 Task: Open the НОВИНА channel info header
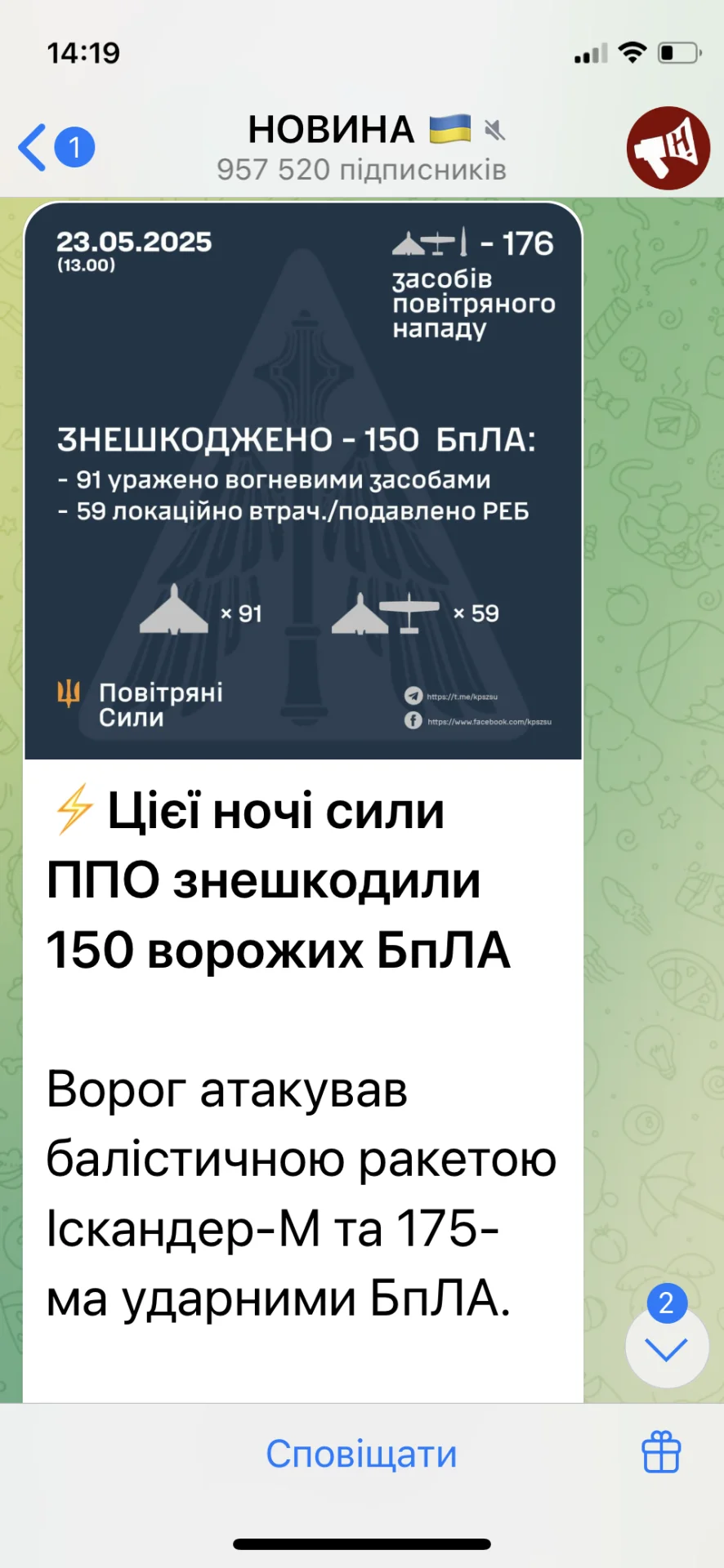362,148
